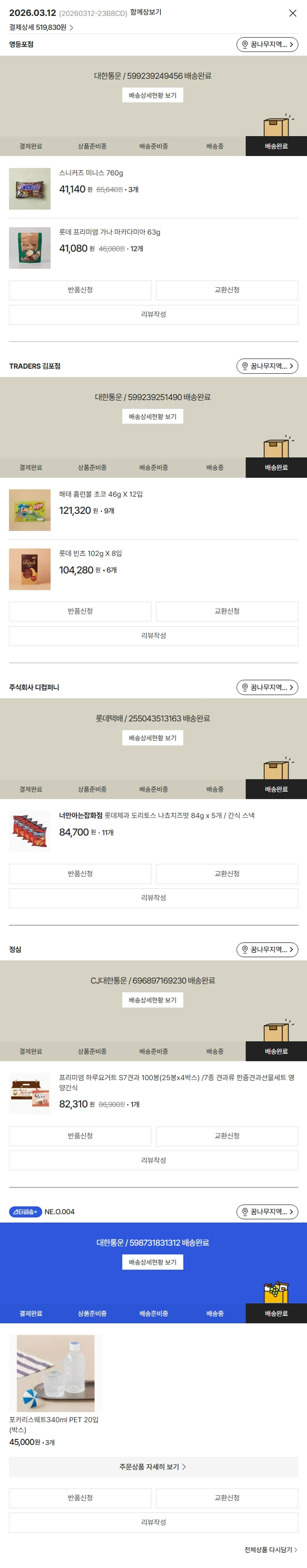Request 교환신청 for 영등포점 order
The width and height of the screenshot is (307, 1568).
(227, 290)
